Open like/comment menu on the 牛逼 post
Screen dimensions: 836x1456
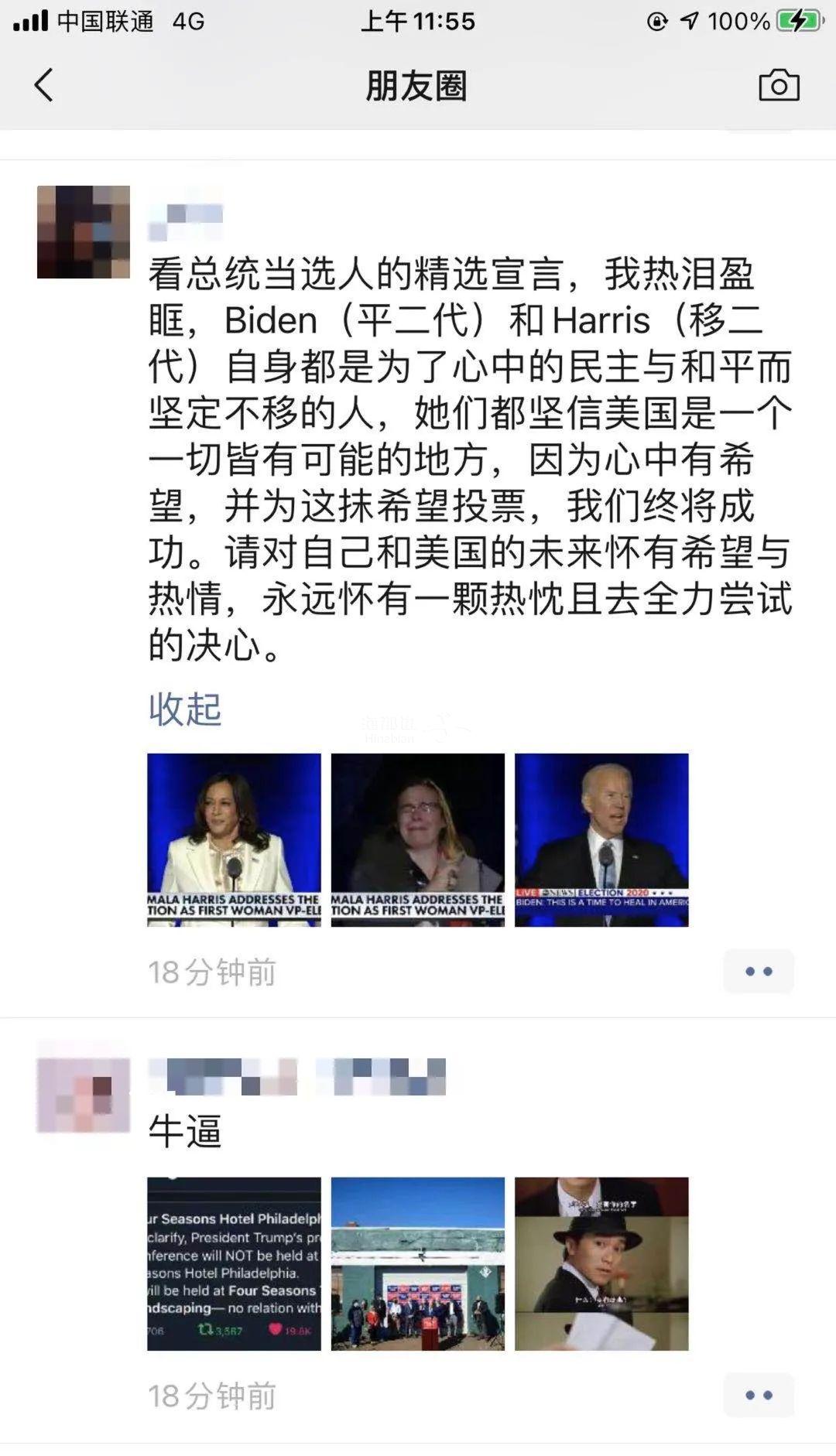point(759,1395)
